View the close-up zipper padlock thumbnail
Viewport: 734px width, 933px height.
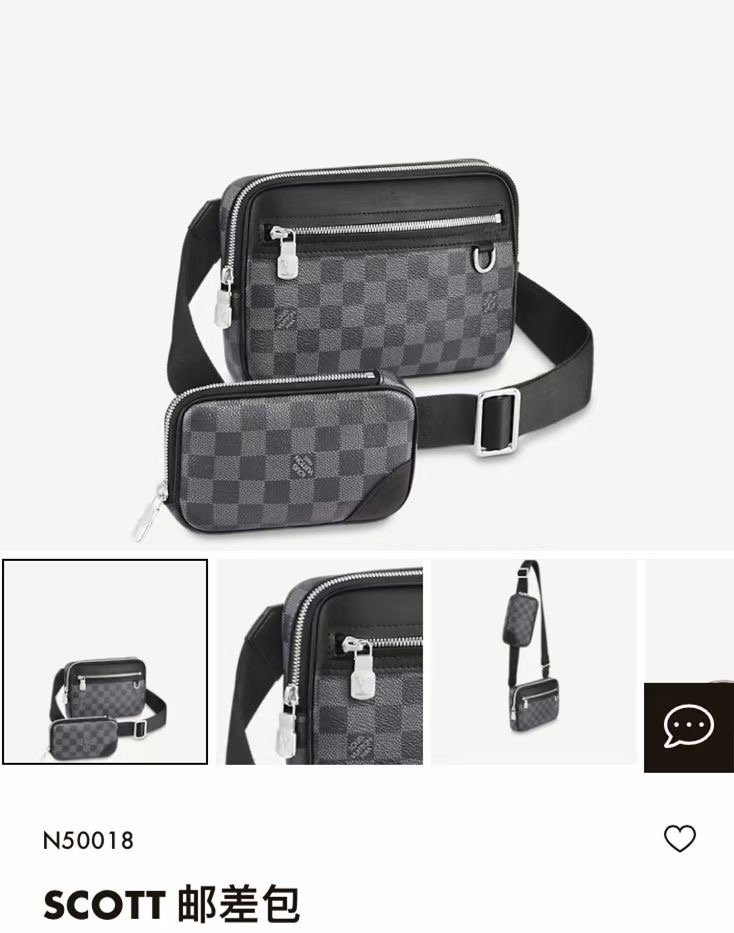320,662
